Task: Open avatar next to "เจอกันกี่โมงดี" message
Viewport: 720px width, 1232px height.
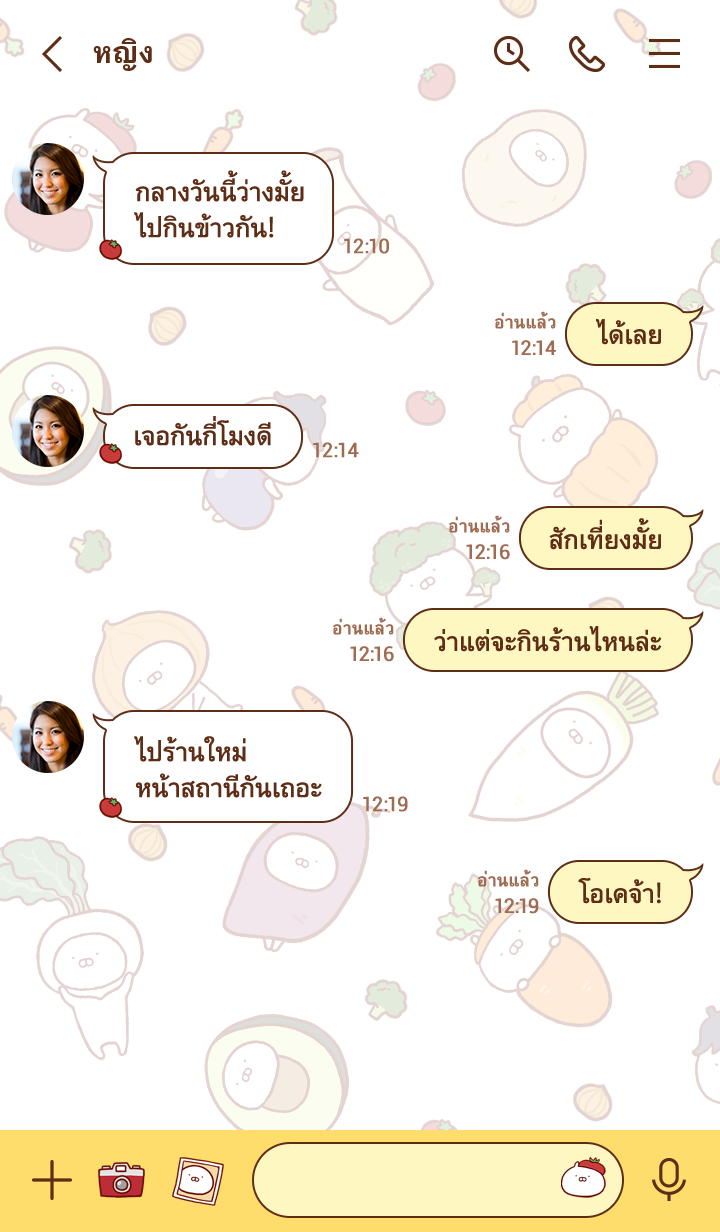Action: 48,431
